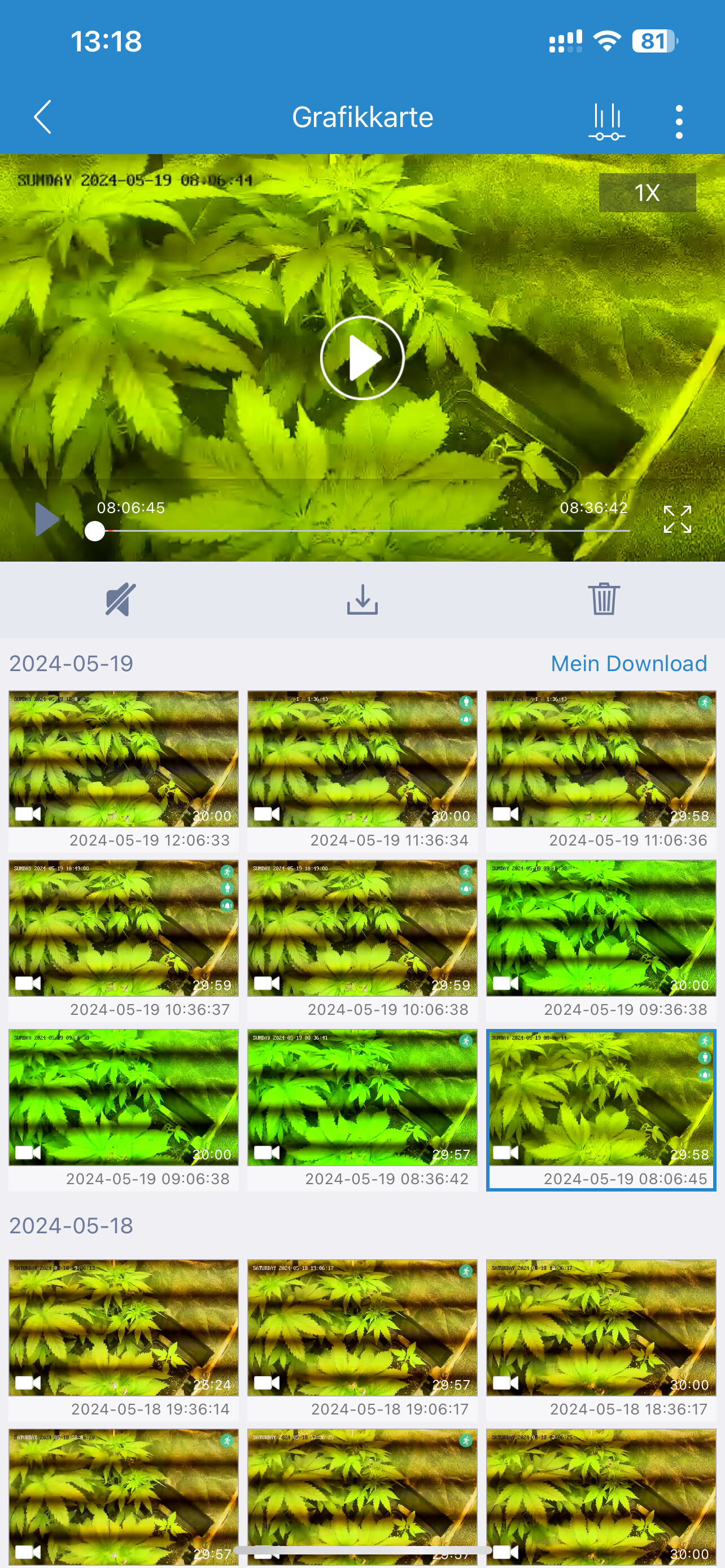Open Mein Download
The image size is (725, 1568).
(x=628, y=663)
